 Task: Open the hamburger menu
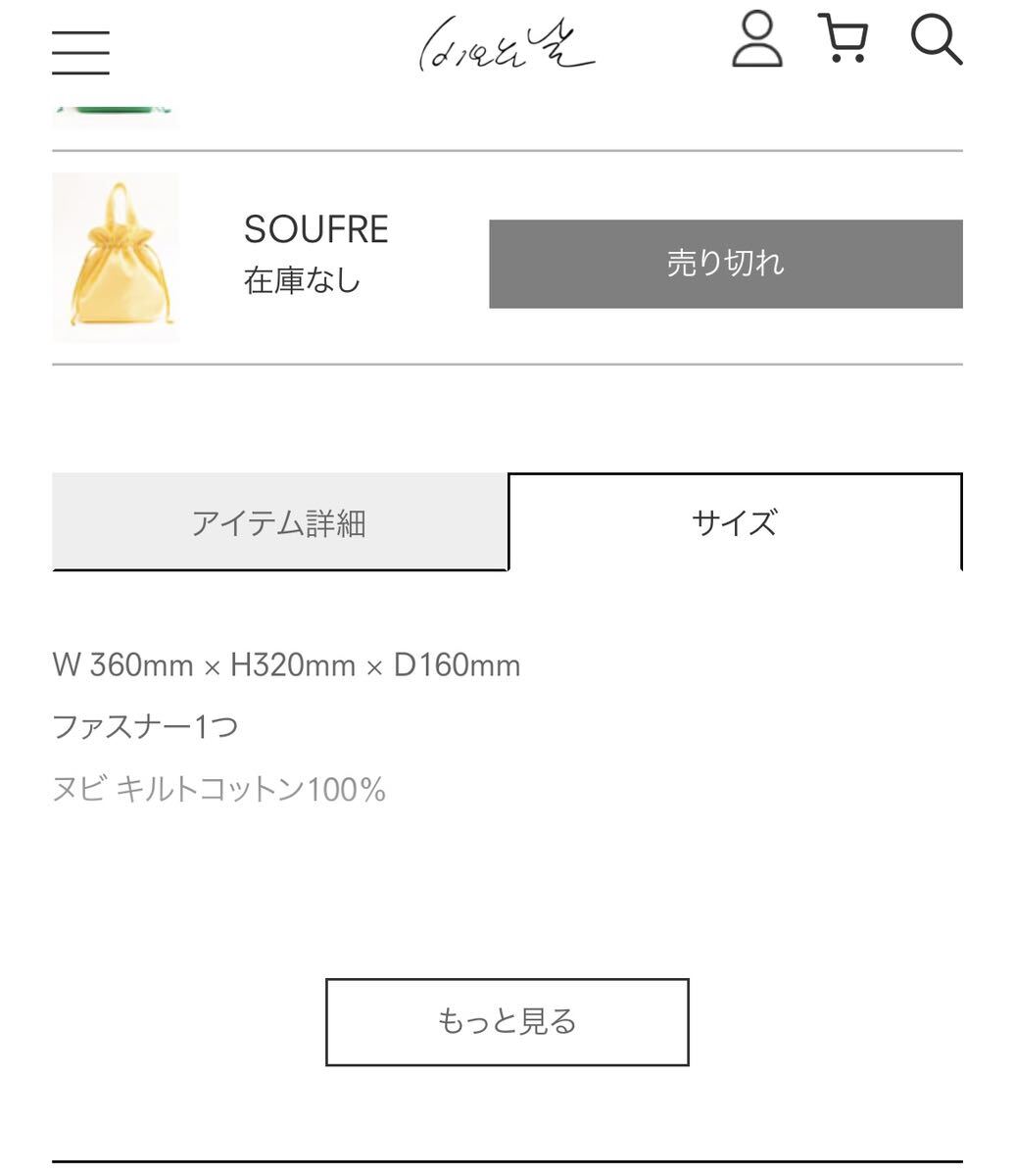point(80,52)
